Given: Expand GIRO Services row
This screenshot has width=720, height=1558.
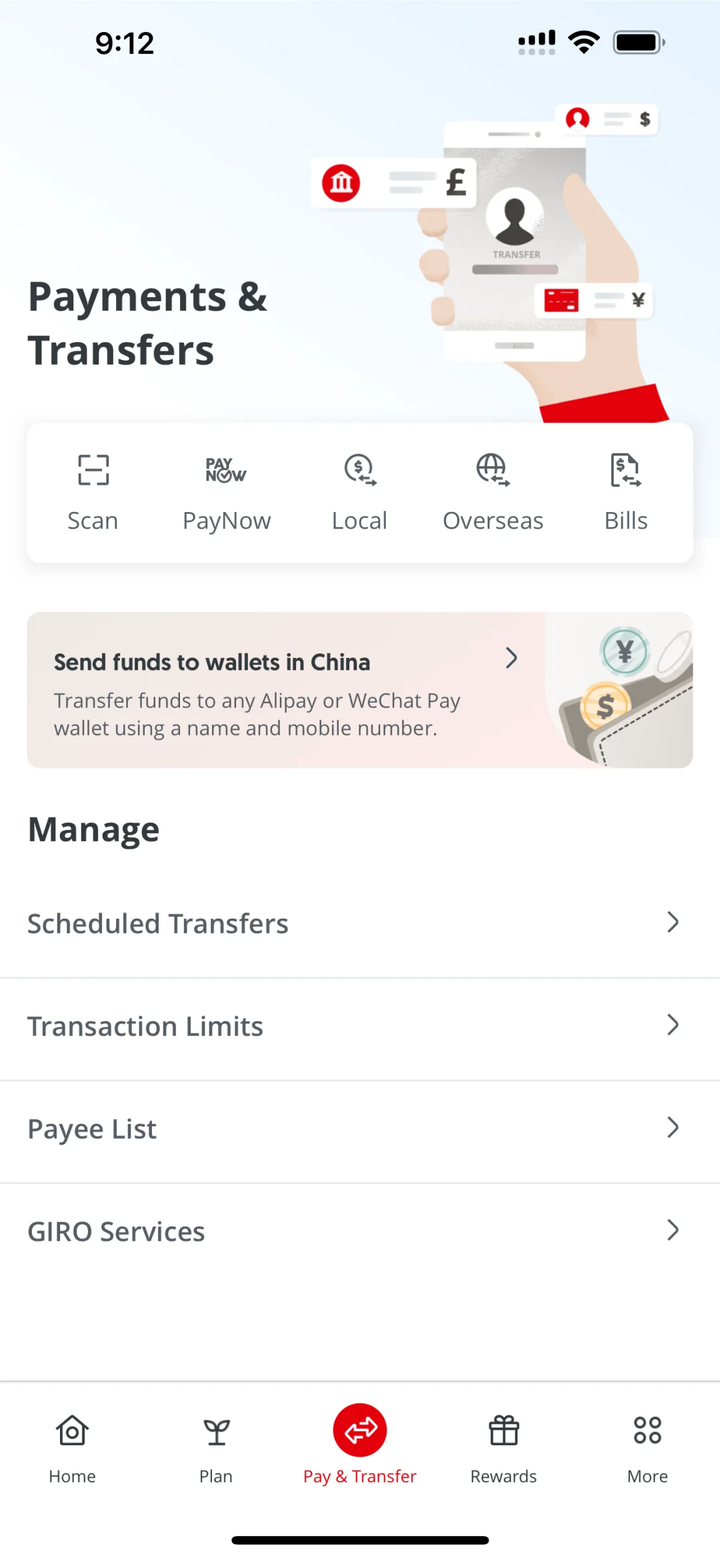Looking at the screenshot, I should click(673, 1231).
